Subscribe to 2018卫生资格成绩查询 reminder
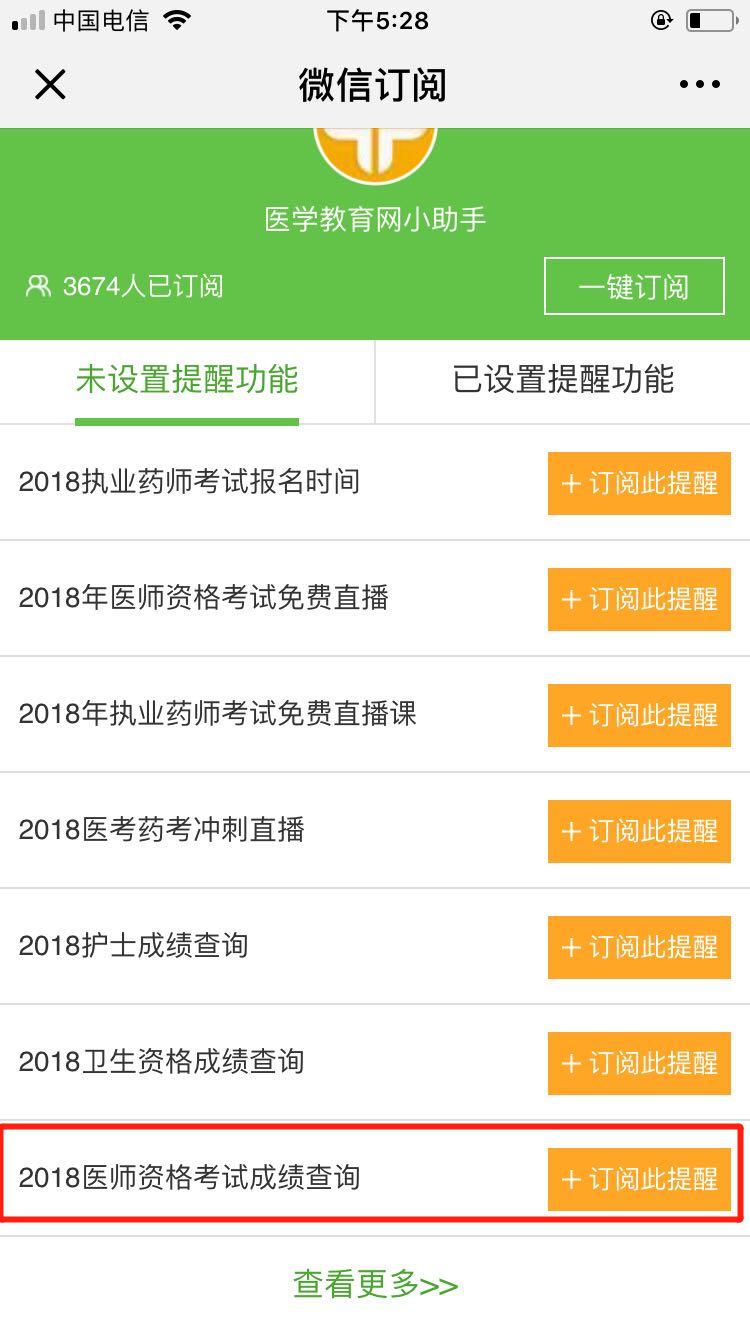Viewport: 750px width, 1334px height. click(x=639, y=1063)
